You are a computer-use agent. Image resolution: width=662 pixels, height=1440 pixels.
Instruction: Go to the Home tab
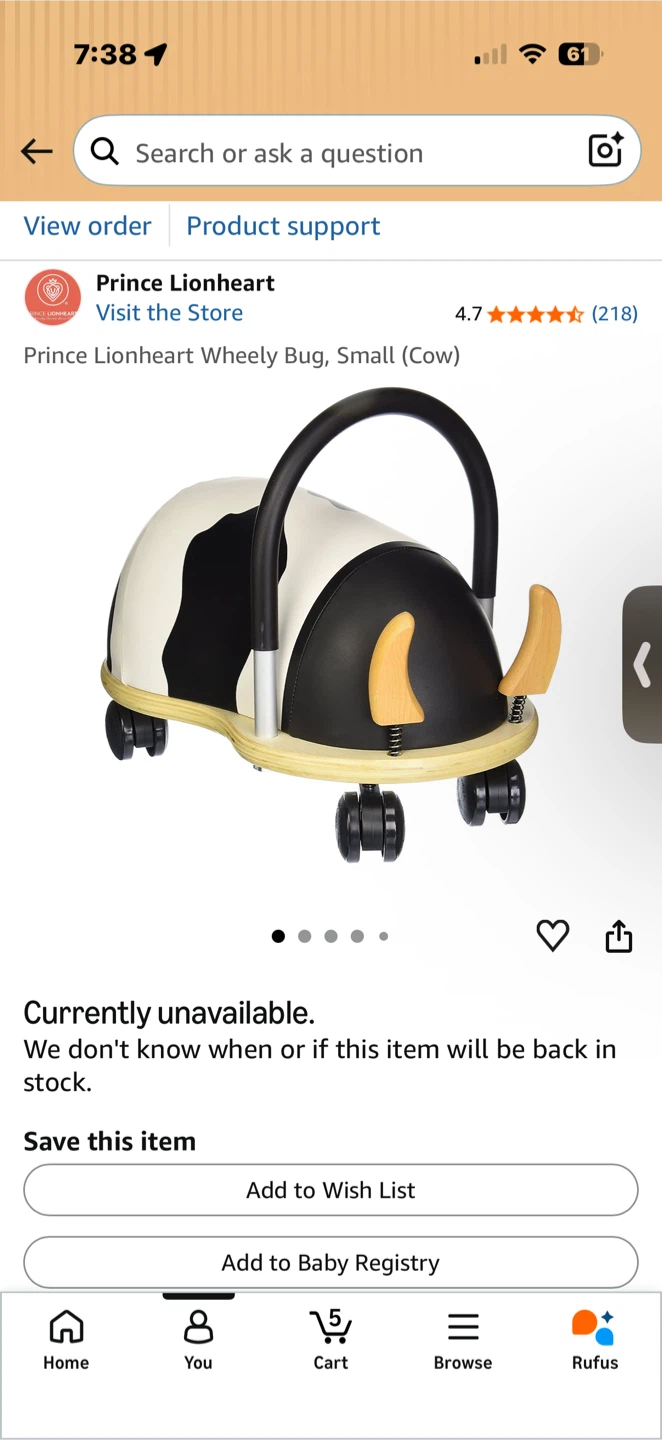click(66, 1341)
